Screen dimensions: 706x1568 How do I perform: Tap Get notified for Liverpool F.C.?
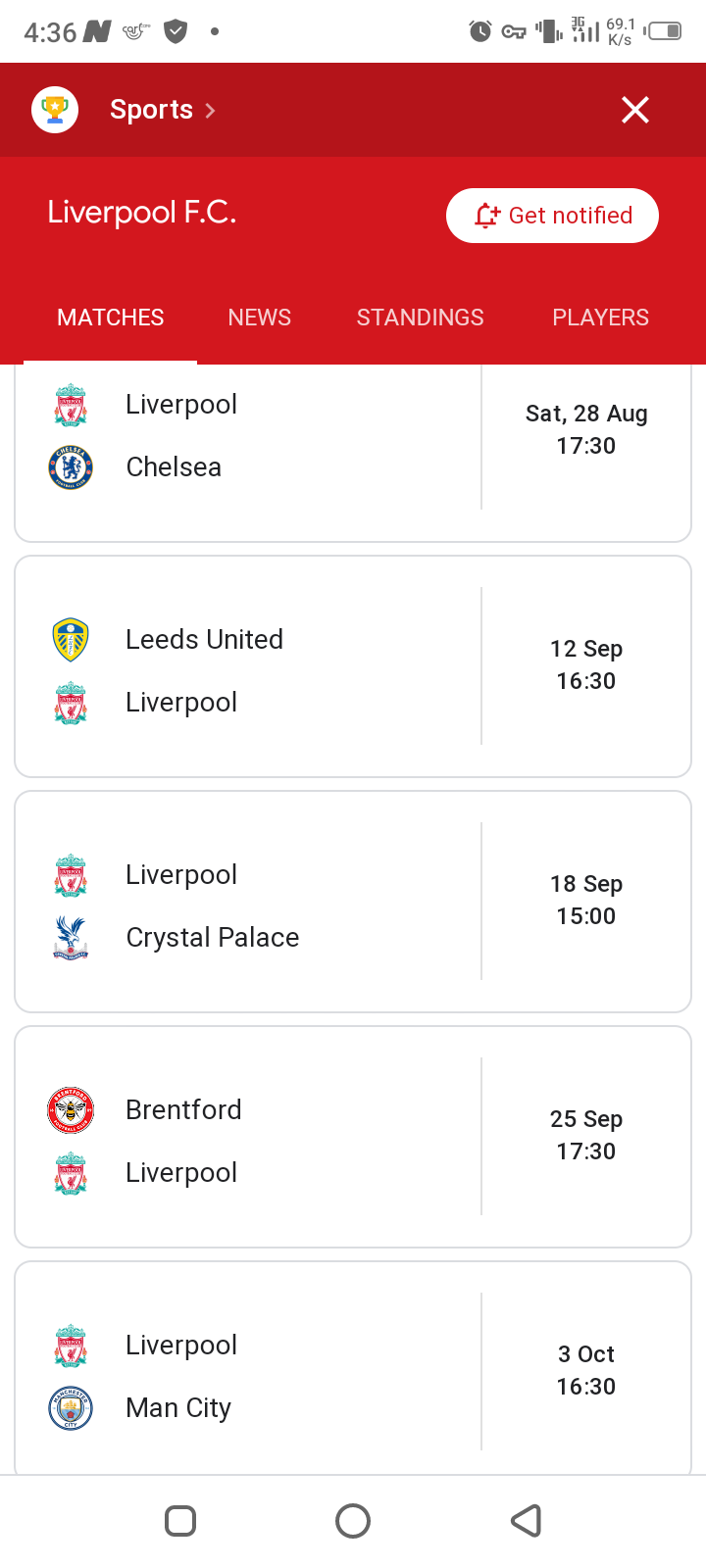point(552,216)
